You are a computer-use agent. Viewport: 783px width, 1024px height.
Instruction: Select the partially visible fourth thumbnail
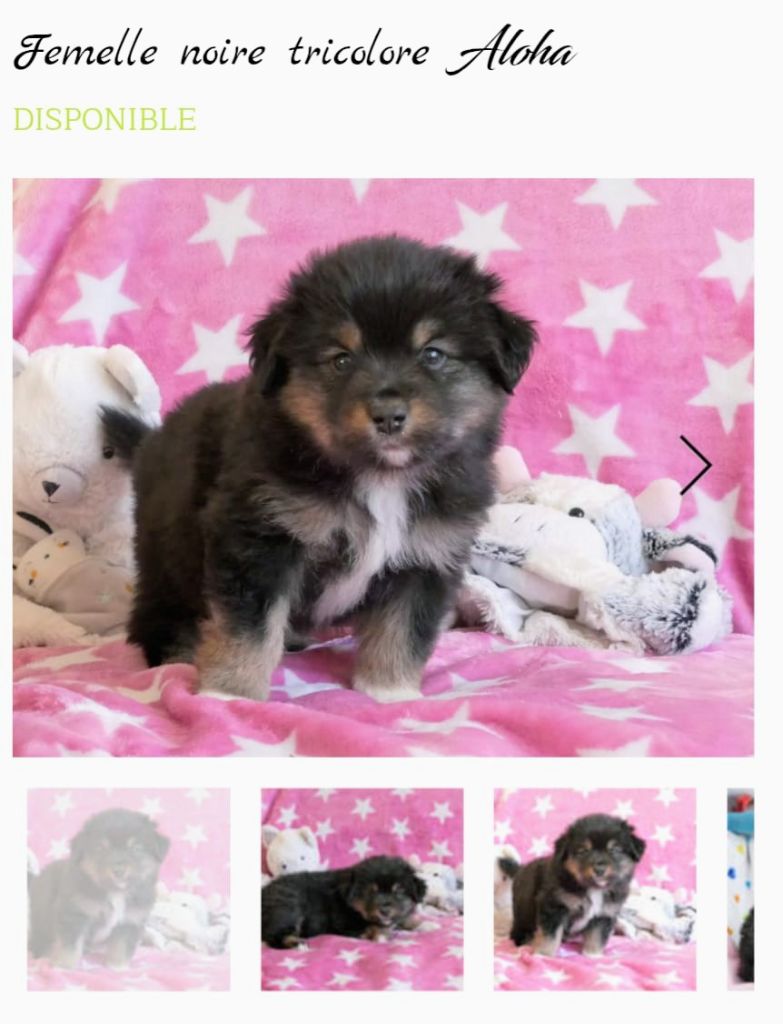coord(741,888)
